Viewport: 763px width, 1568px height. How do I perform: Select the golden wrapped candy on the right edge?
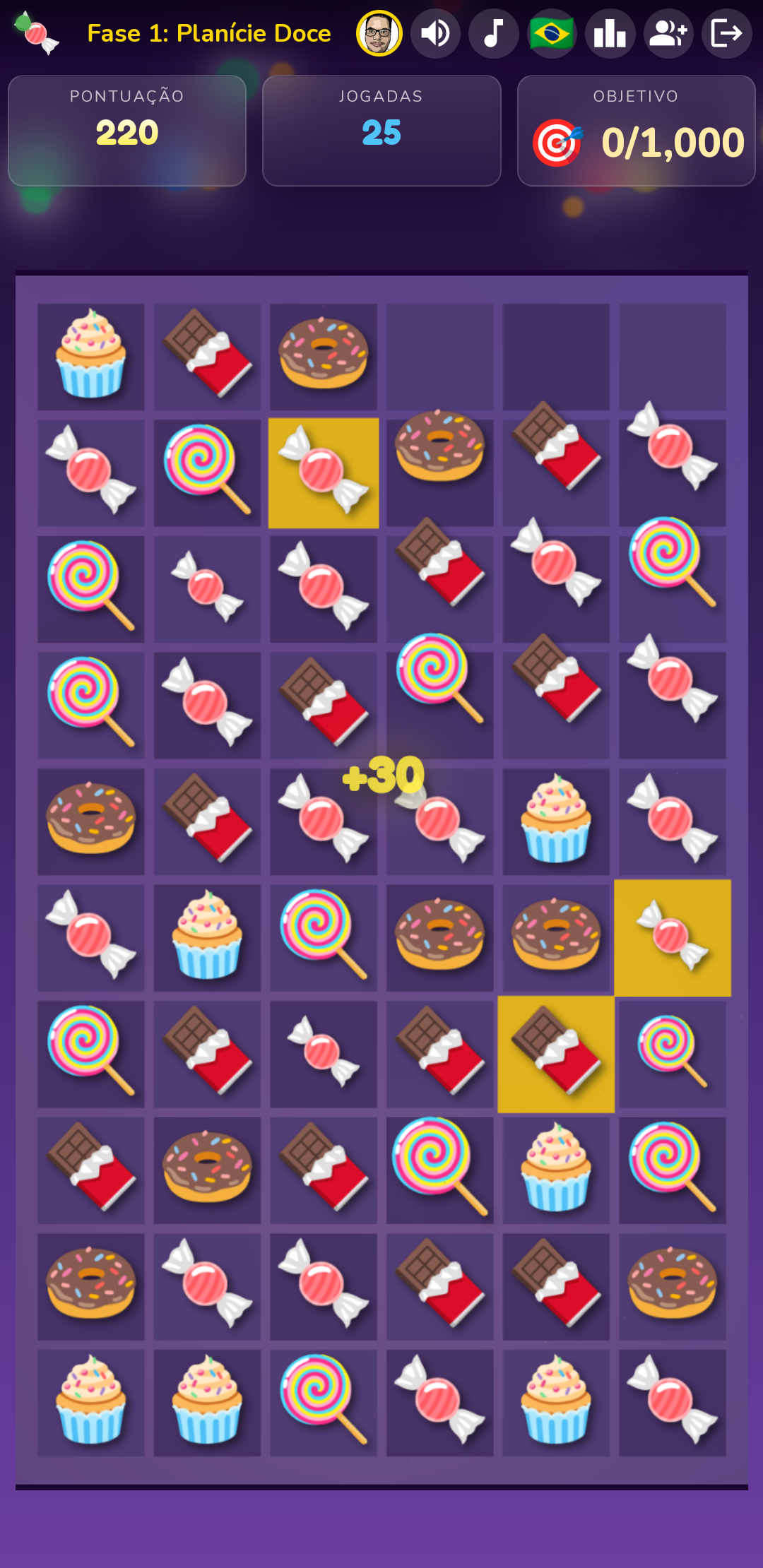[x=673, y=938]
